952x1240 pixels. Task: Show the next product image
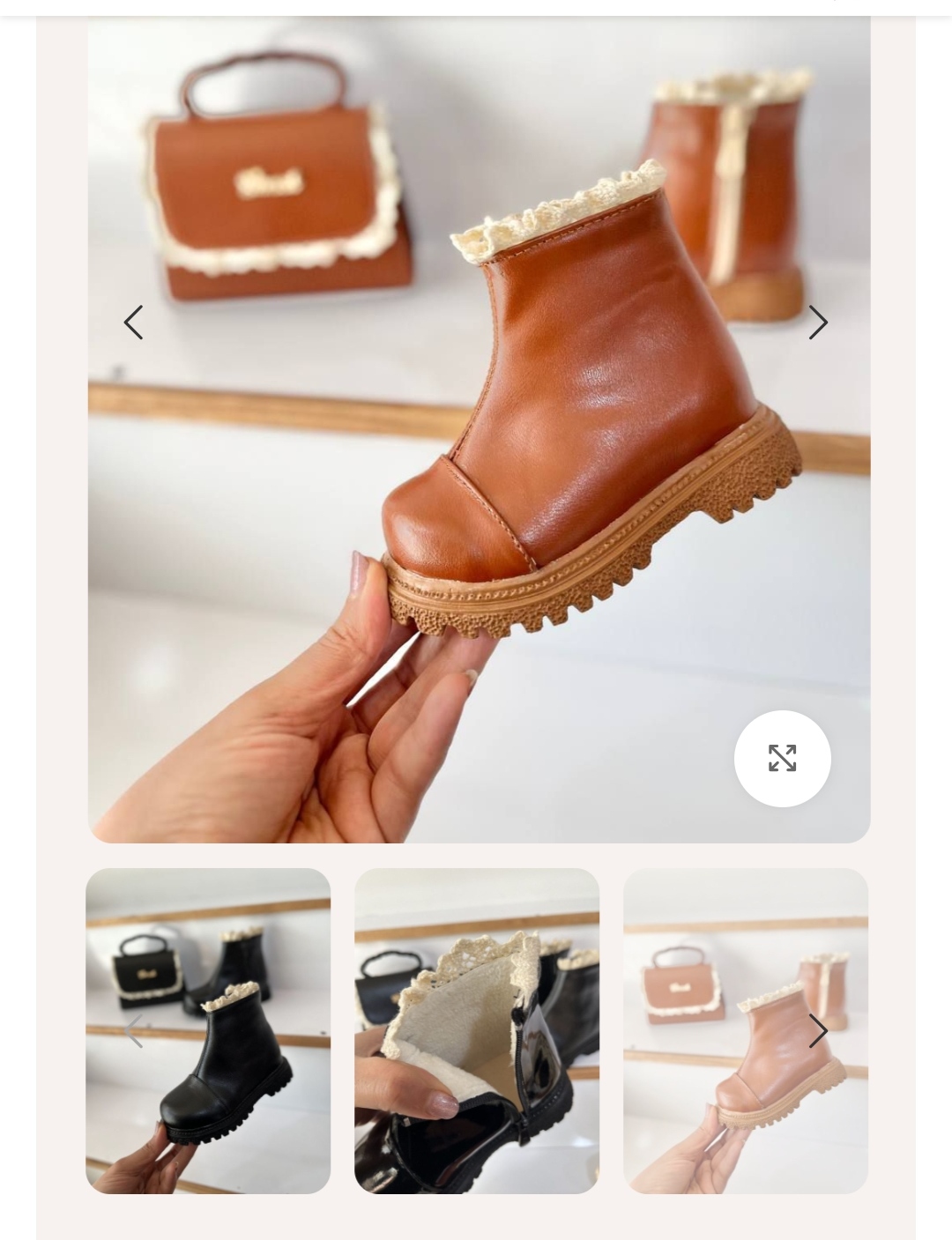tap(818, 323)
